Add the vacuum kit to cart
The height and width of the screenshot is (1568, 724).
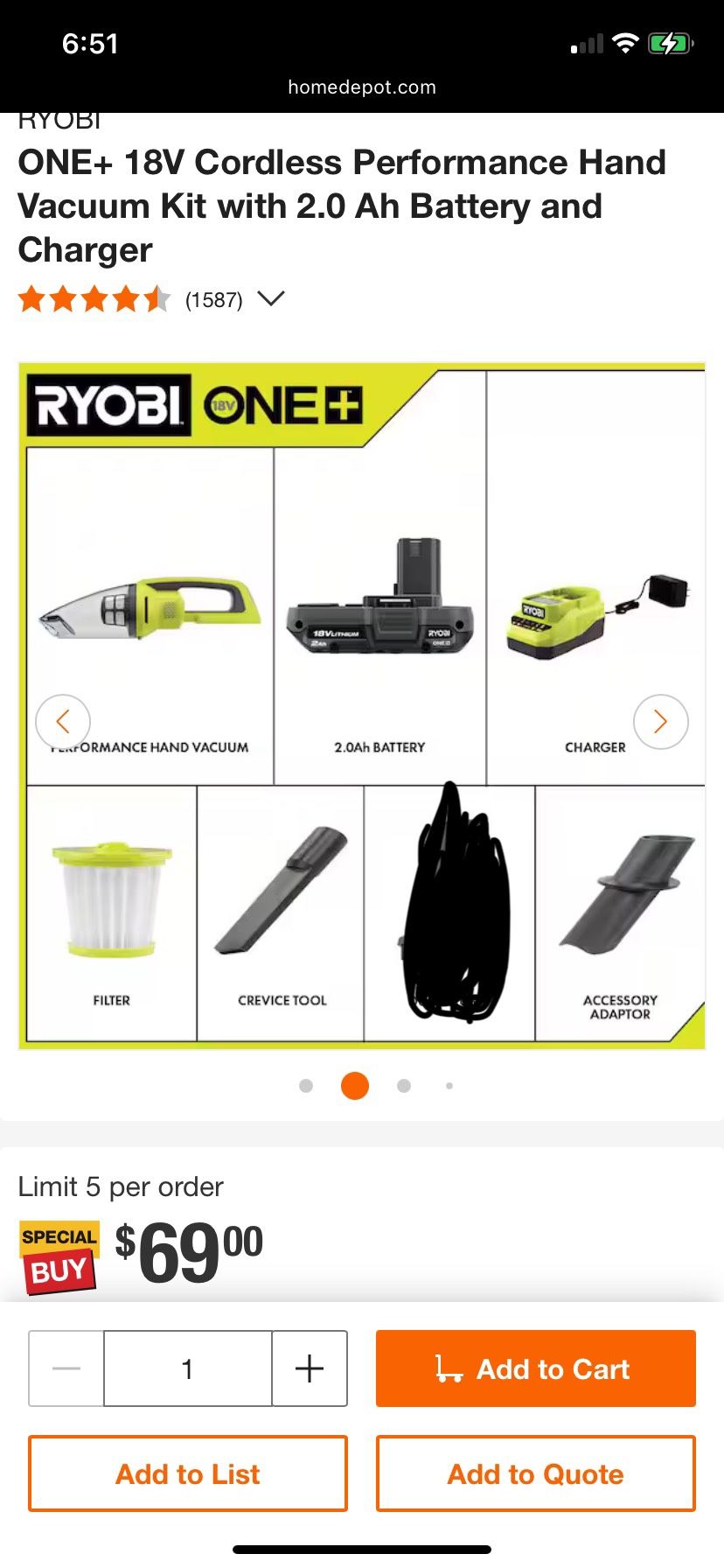pos(535,1368)
